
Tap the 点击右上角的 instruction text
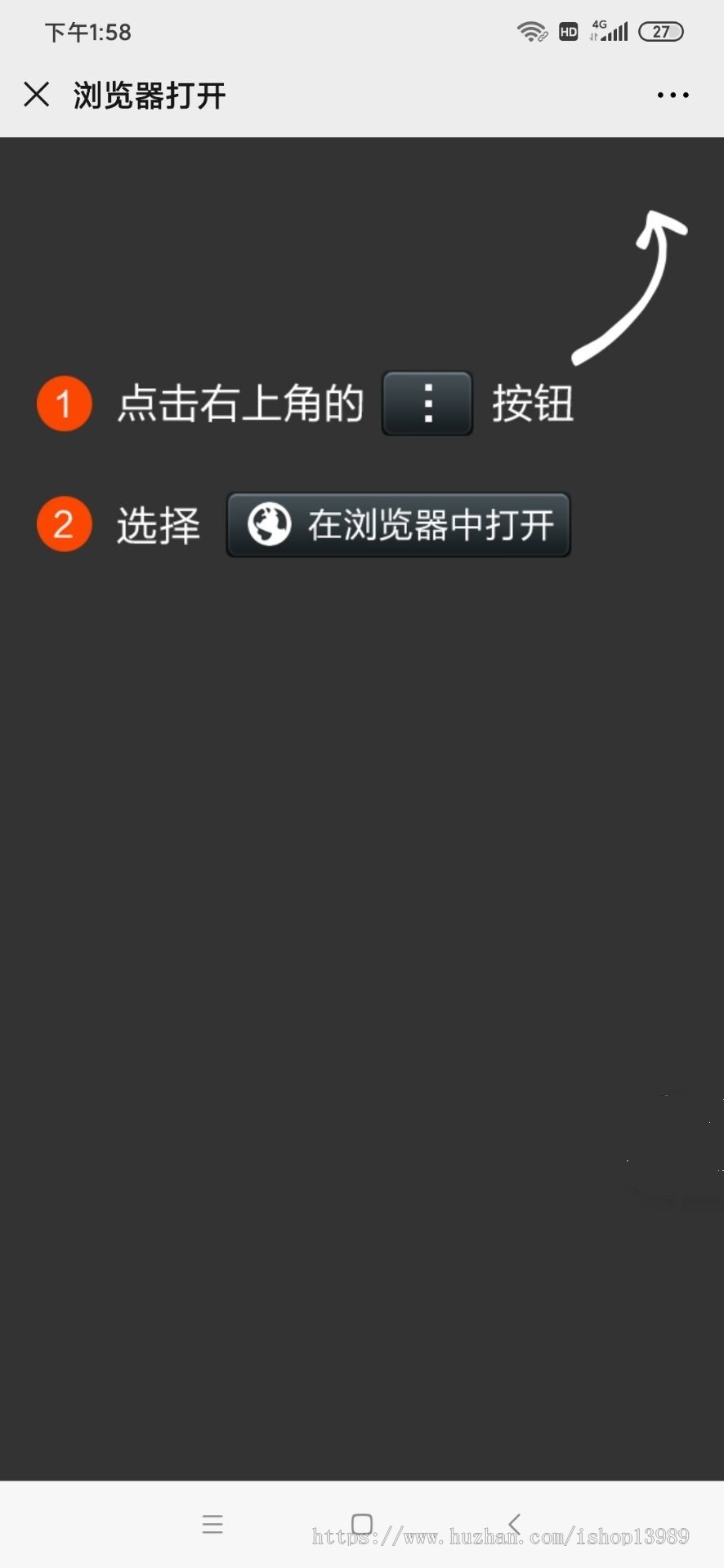[x=239, y=403]
